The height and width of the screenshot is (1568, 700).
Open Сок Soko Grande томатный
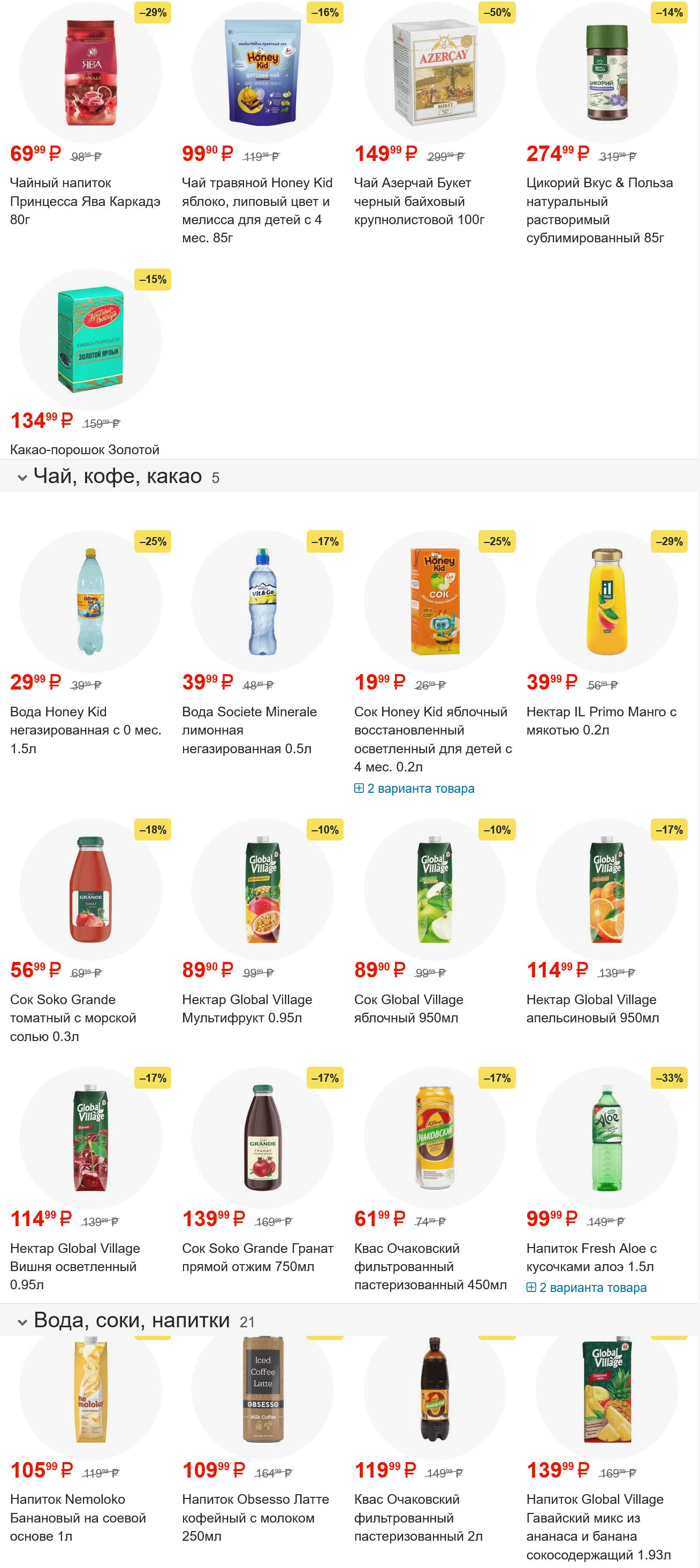pos(73,1017)
